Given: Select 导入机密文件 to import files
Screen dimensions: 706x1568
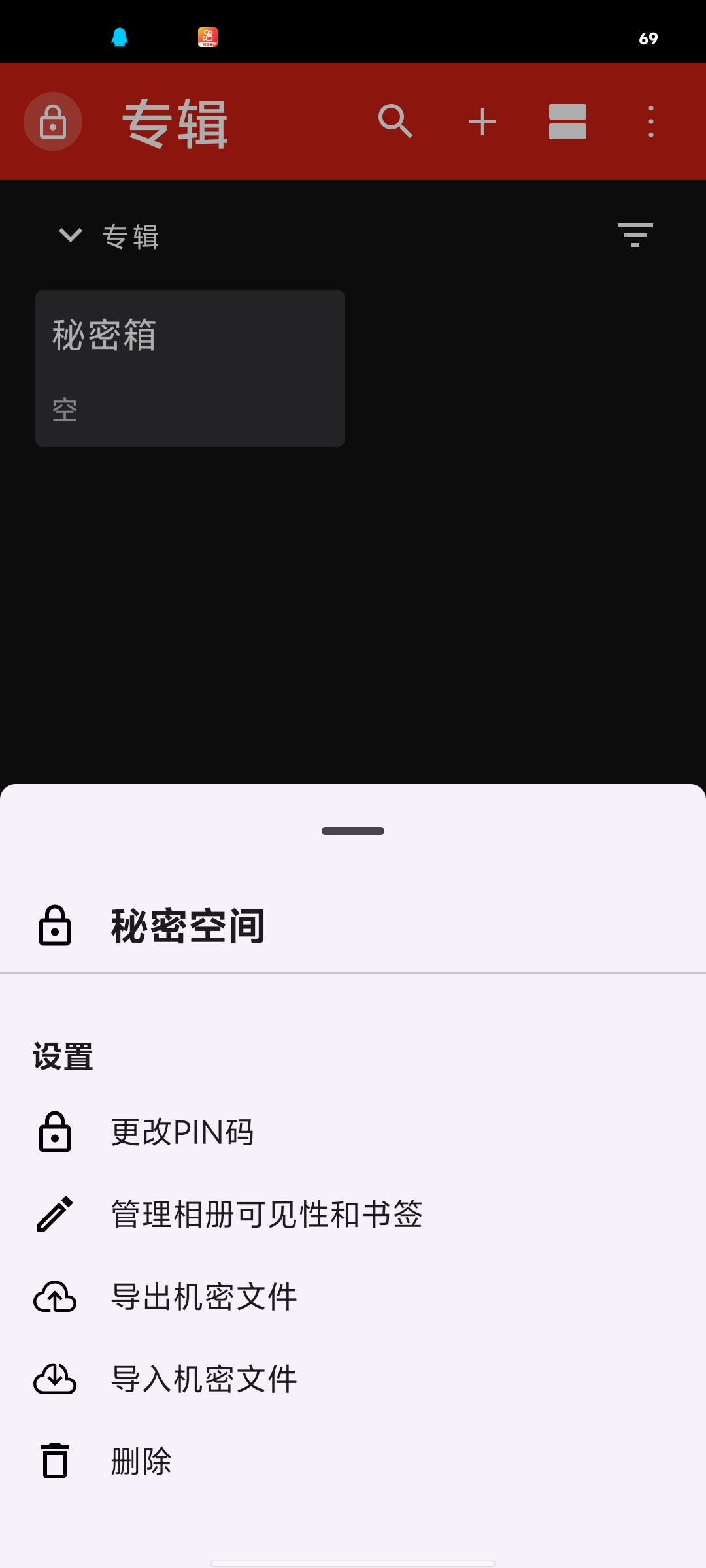Looking at the screenshot, I should [x=204, y=1379].
